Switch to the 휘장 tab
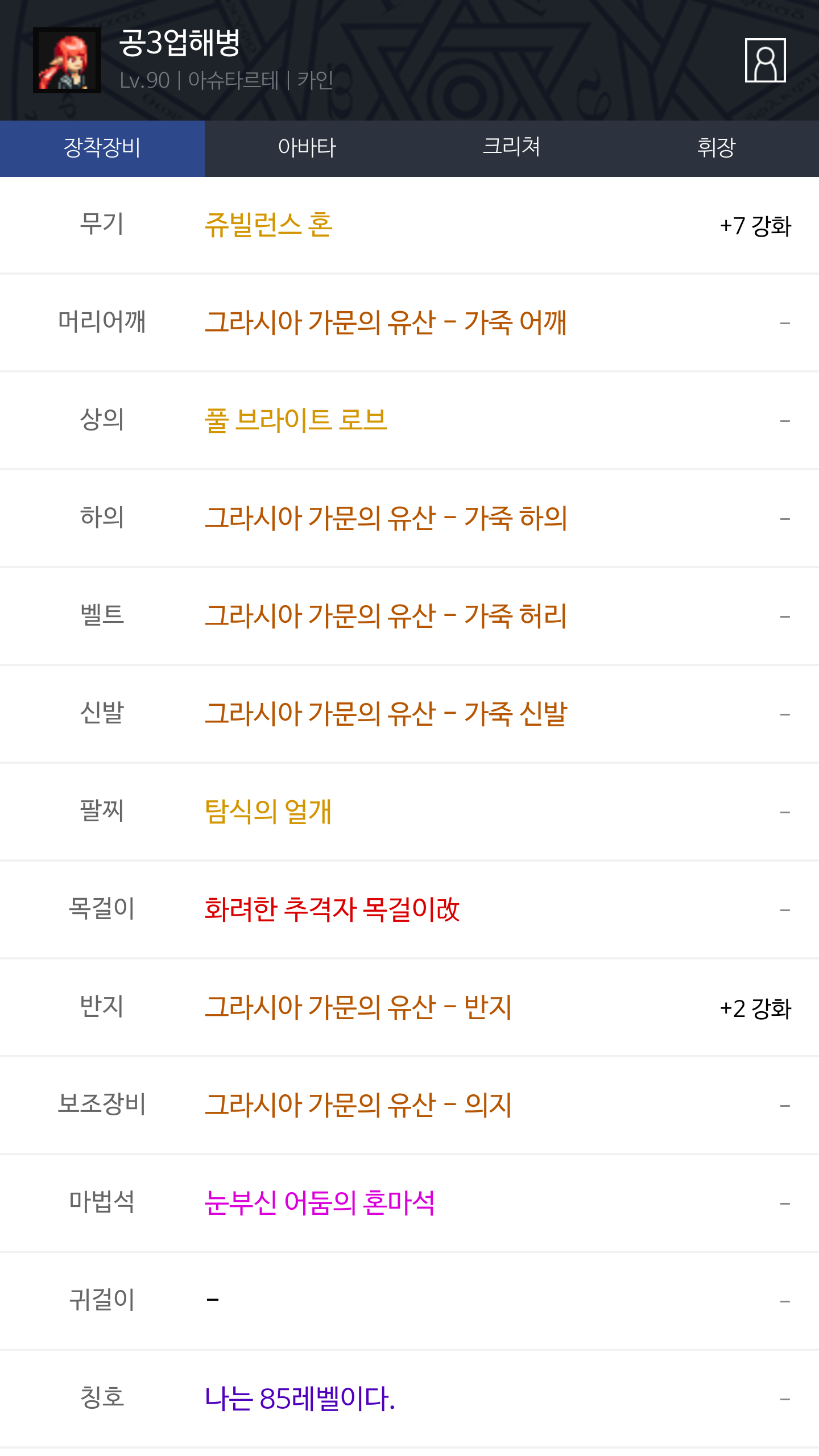 point(717,148)
